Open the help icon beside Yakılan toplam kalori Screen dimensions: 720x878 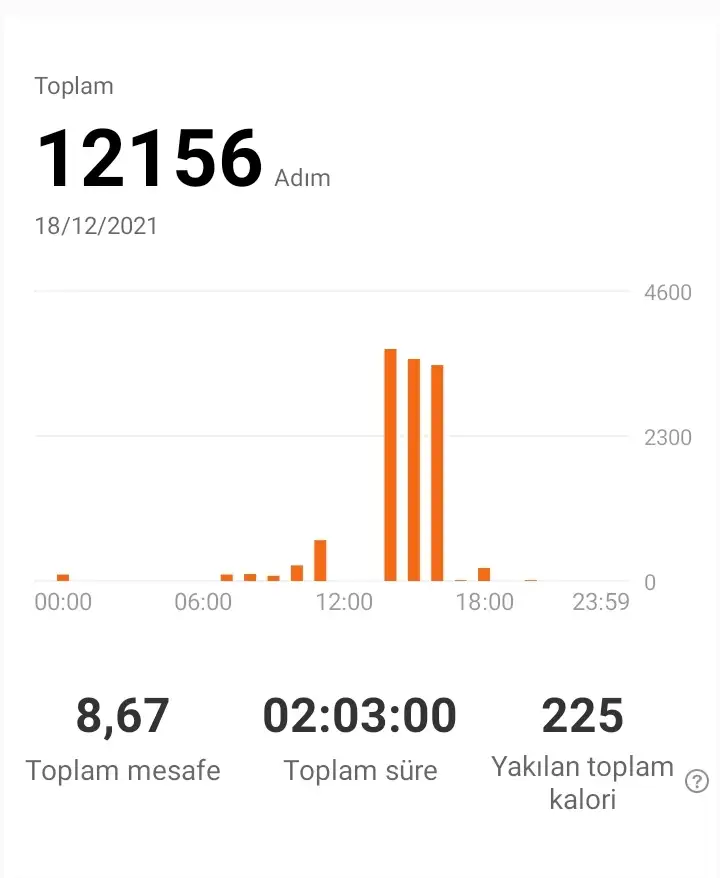tap(697, 782)
